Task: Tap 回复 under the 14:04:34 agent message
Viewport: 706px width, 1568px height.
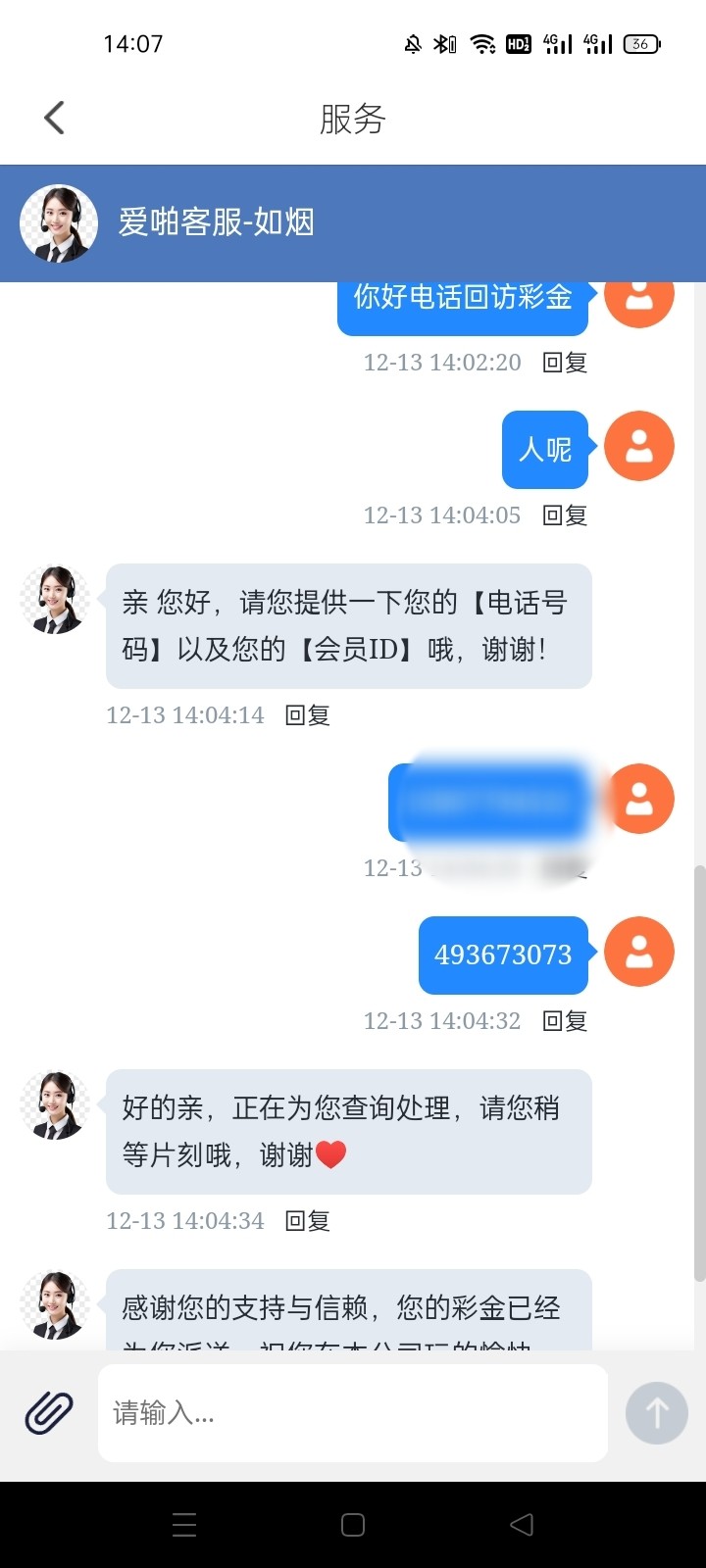Action: click(x=307, y=1221)
